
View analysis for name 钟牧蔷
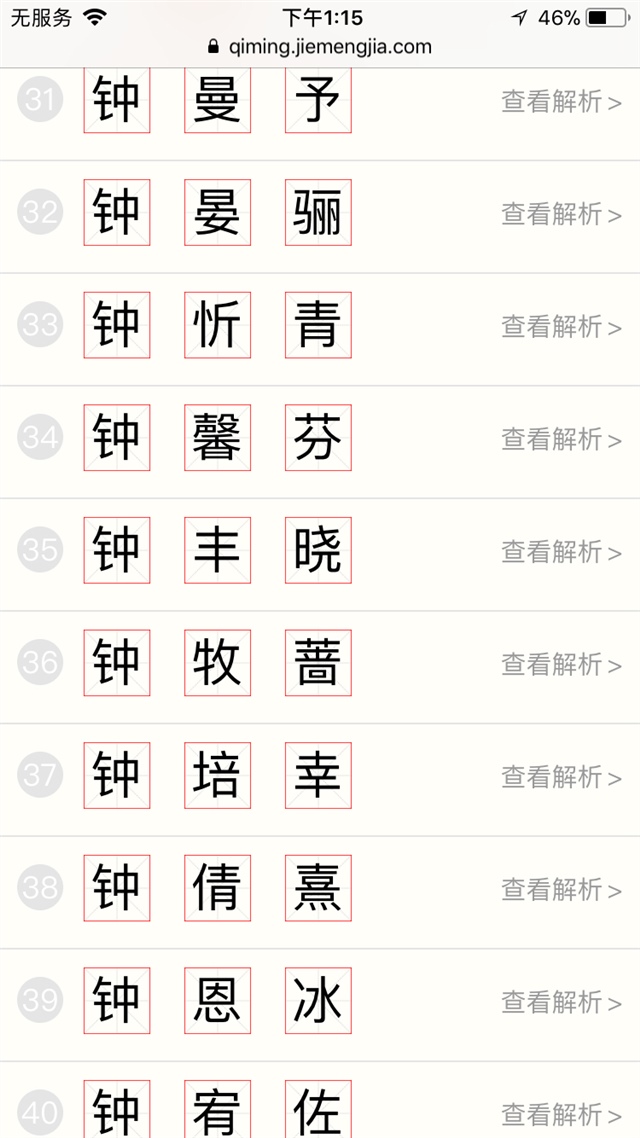pyautogui.click(x=560, y=664)
